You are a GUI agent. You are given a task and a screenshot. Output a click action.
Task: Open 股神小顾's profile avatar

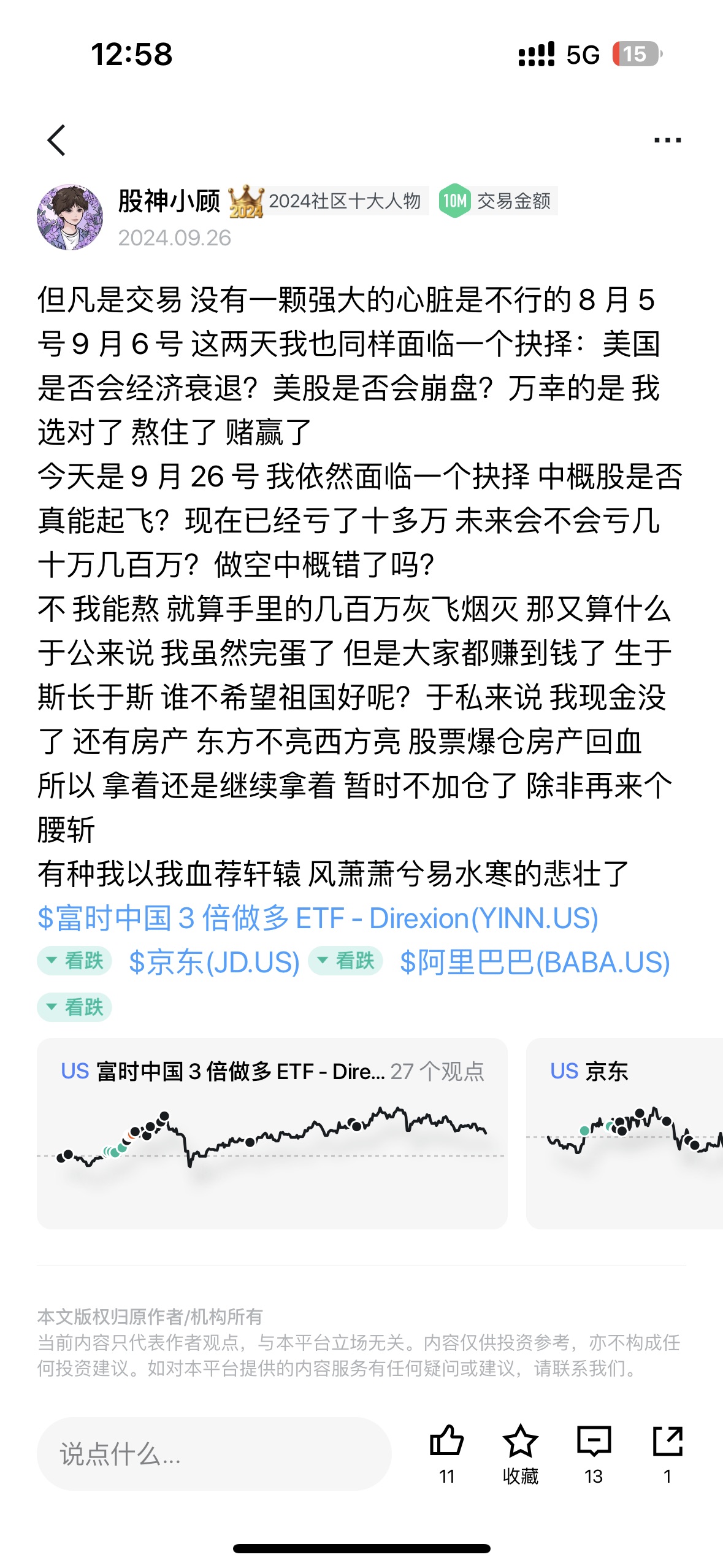click(70, 217)
